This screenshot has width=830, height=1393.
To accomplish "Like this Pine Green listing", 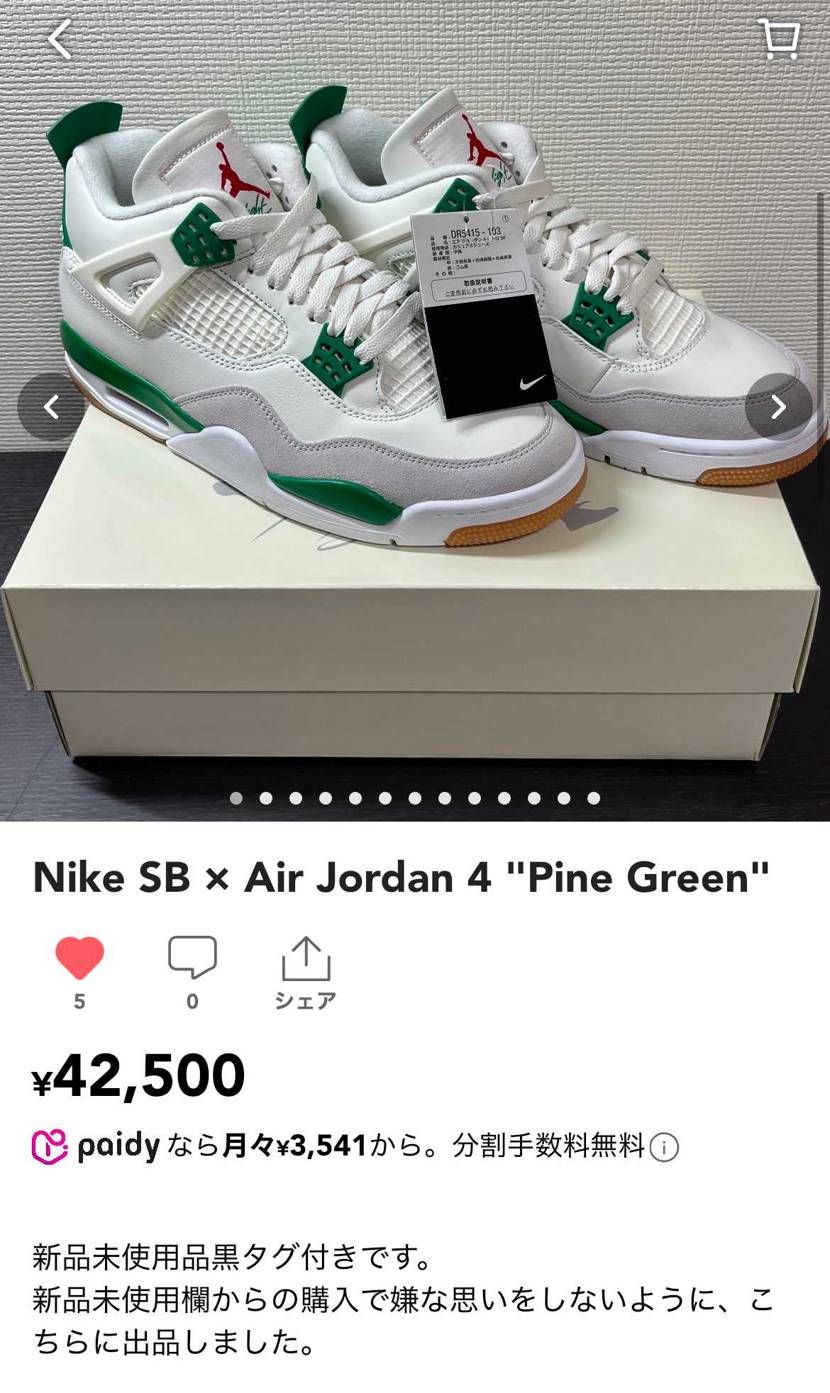I will (x=80, y=958).
